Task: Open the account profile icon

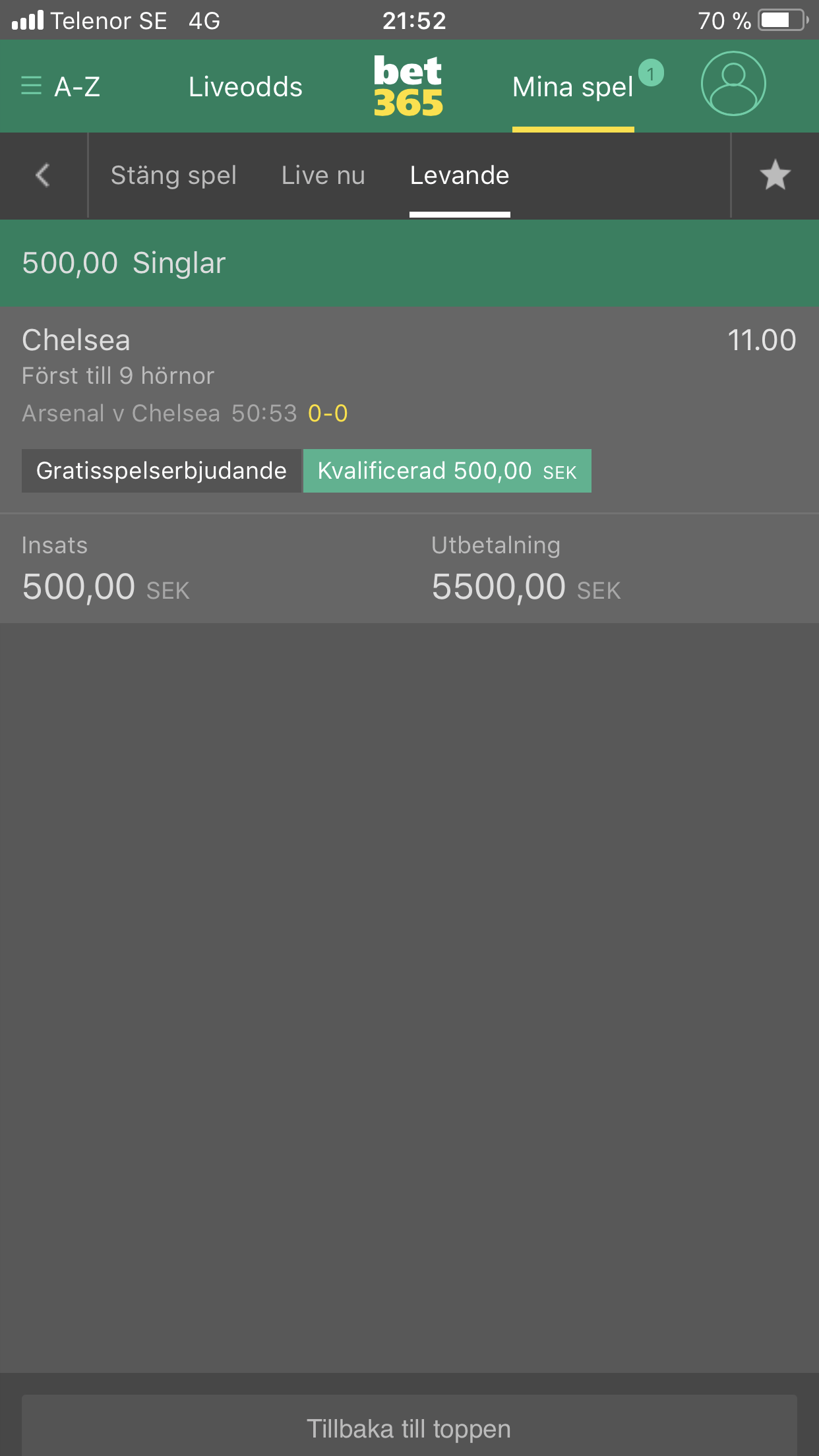Action: [x=733, y=84]
